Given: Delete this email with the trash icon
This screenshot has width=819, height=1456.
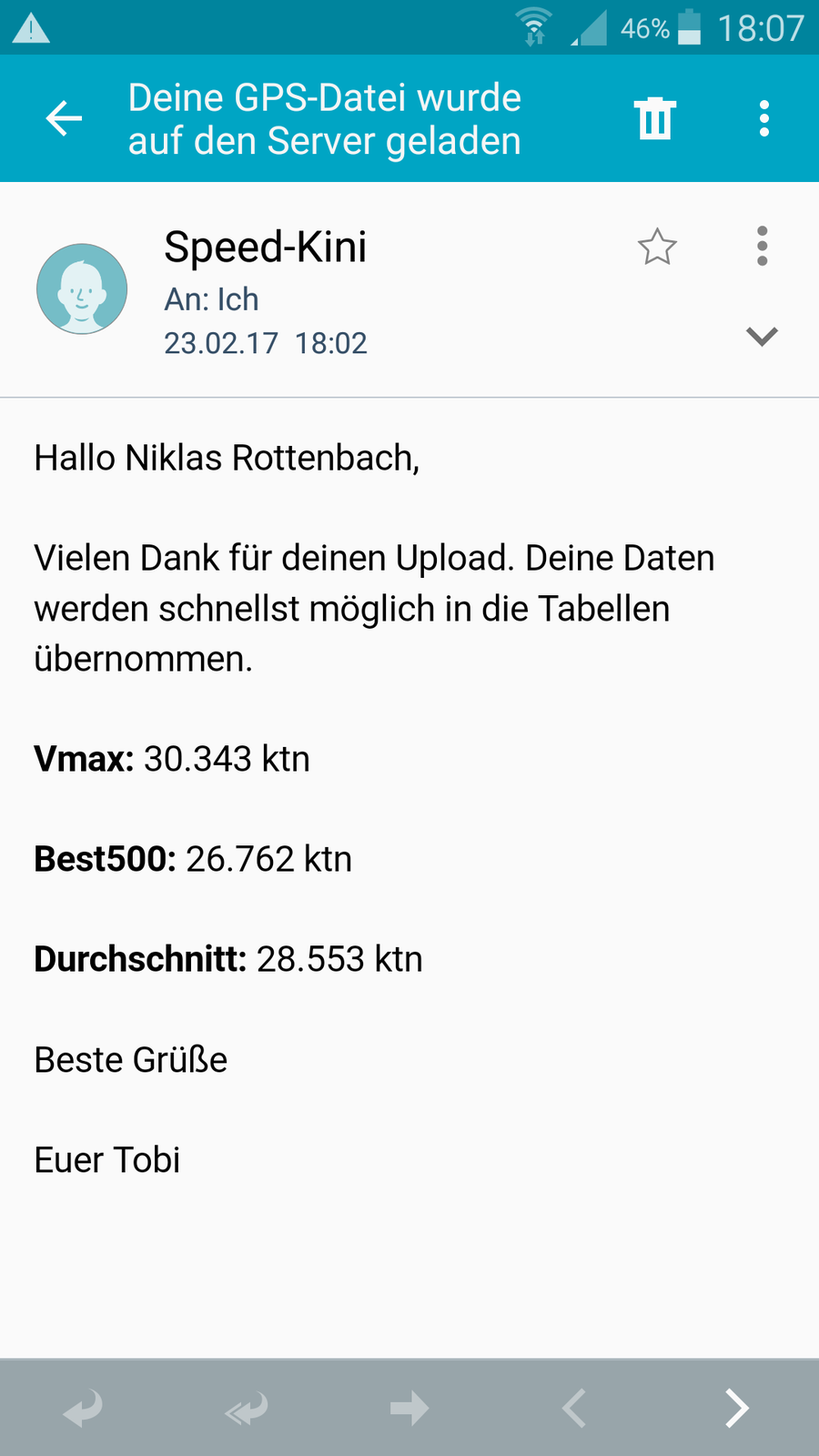Looking at the screenshot, I should (655, 118).
